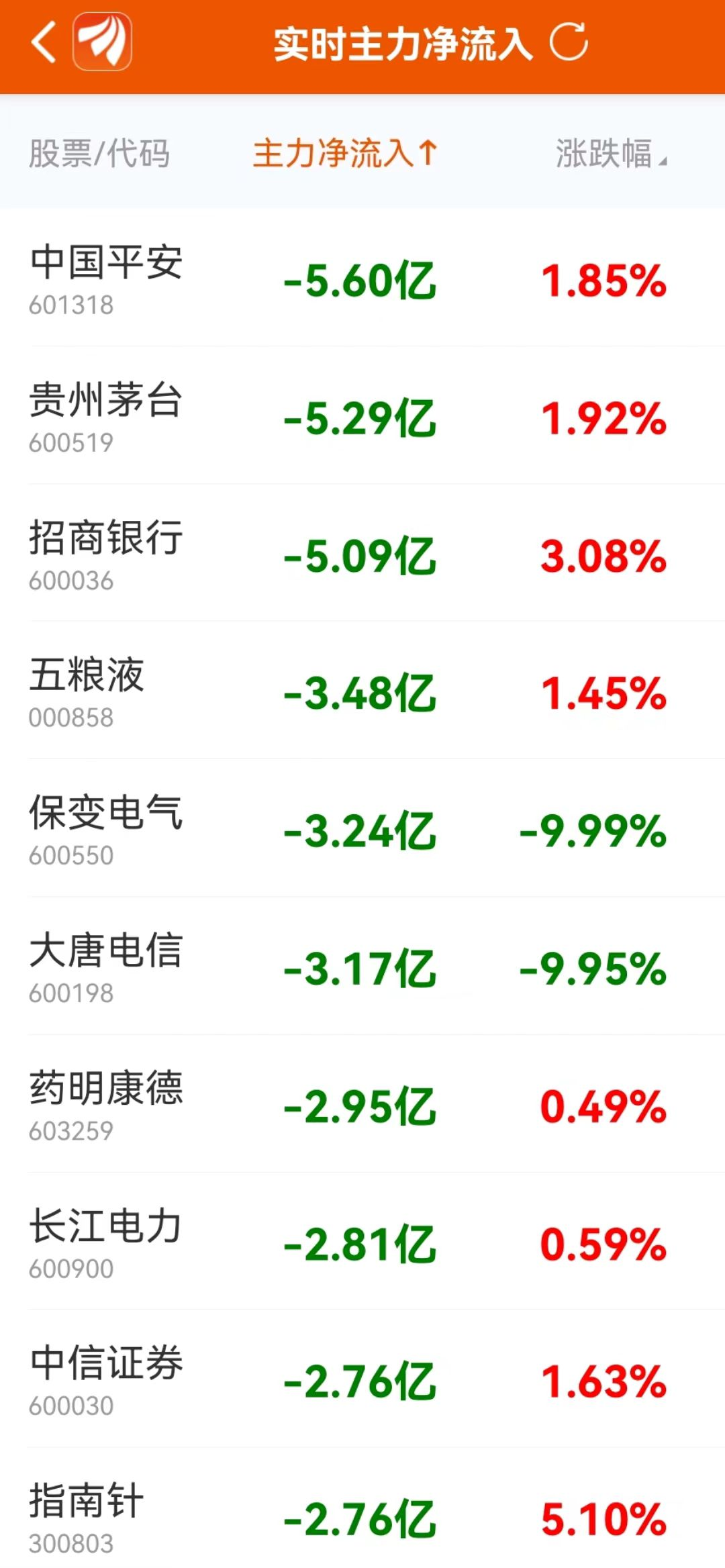Go back using the top-left arrow
The width and height of the screenshot is (725, 1568).
[44, 42]
